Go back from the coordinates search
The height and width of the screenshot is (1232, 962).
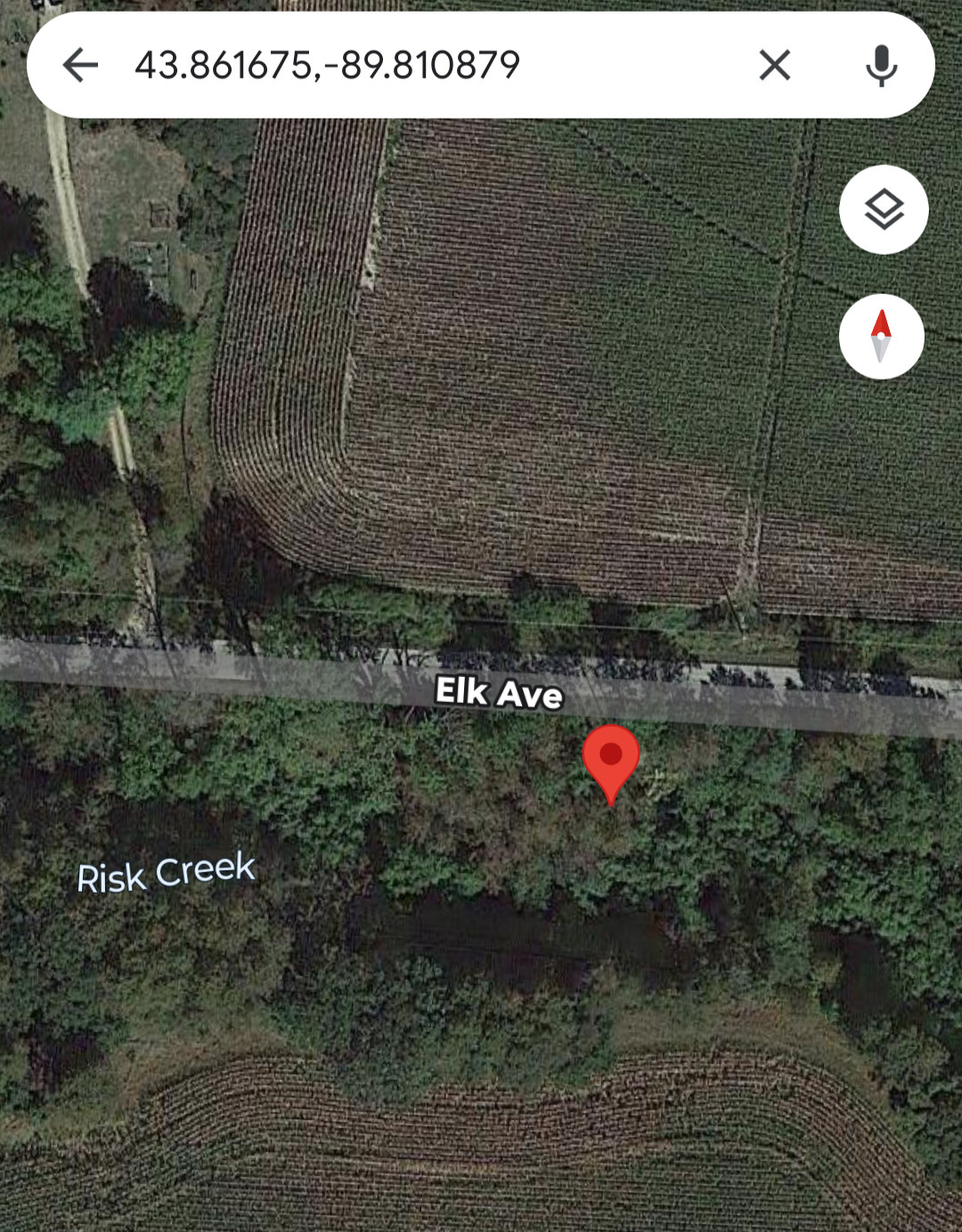(x=80, y=65)
